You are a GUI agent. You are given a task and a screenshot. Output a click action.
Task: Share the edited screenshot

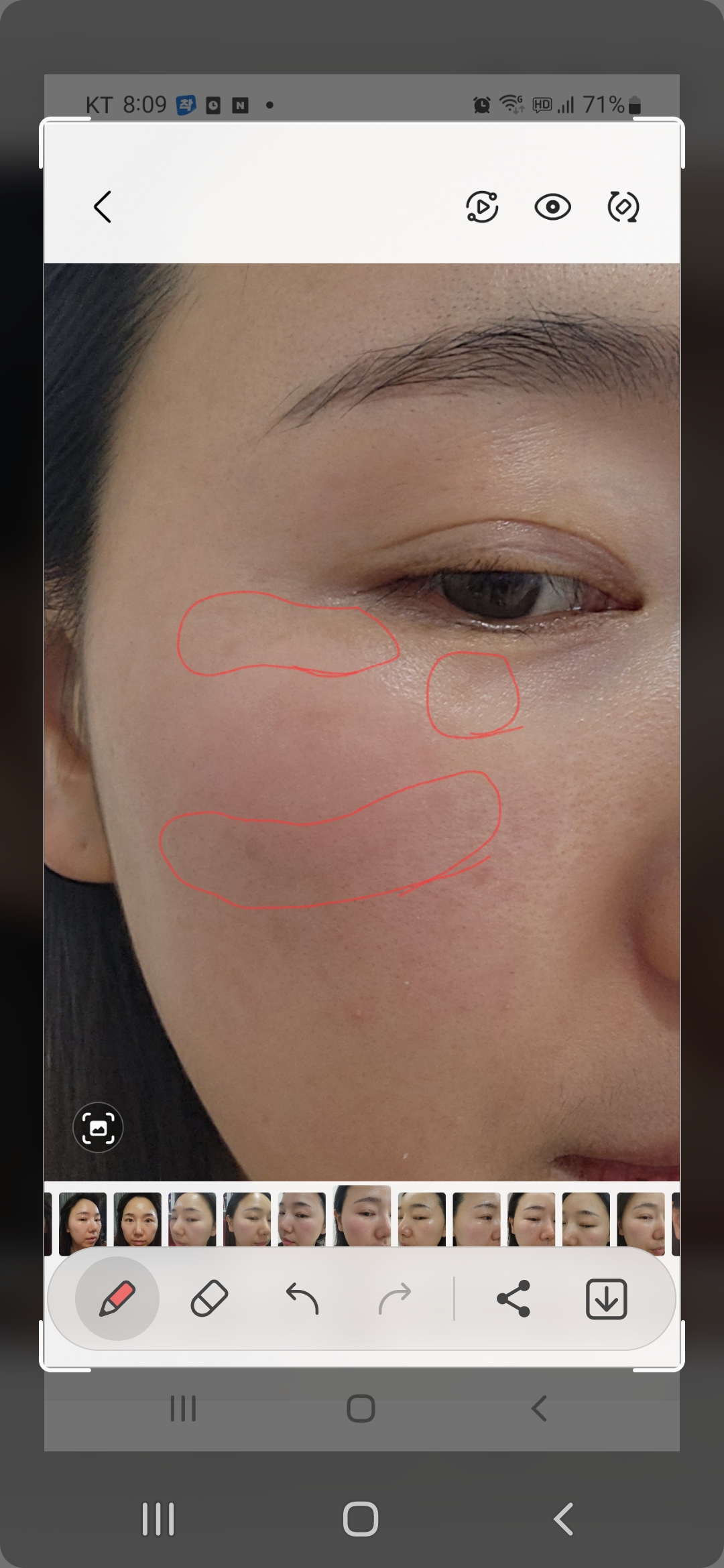(x=514, y=1298)
